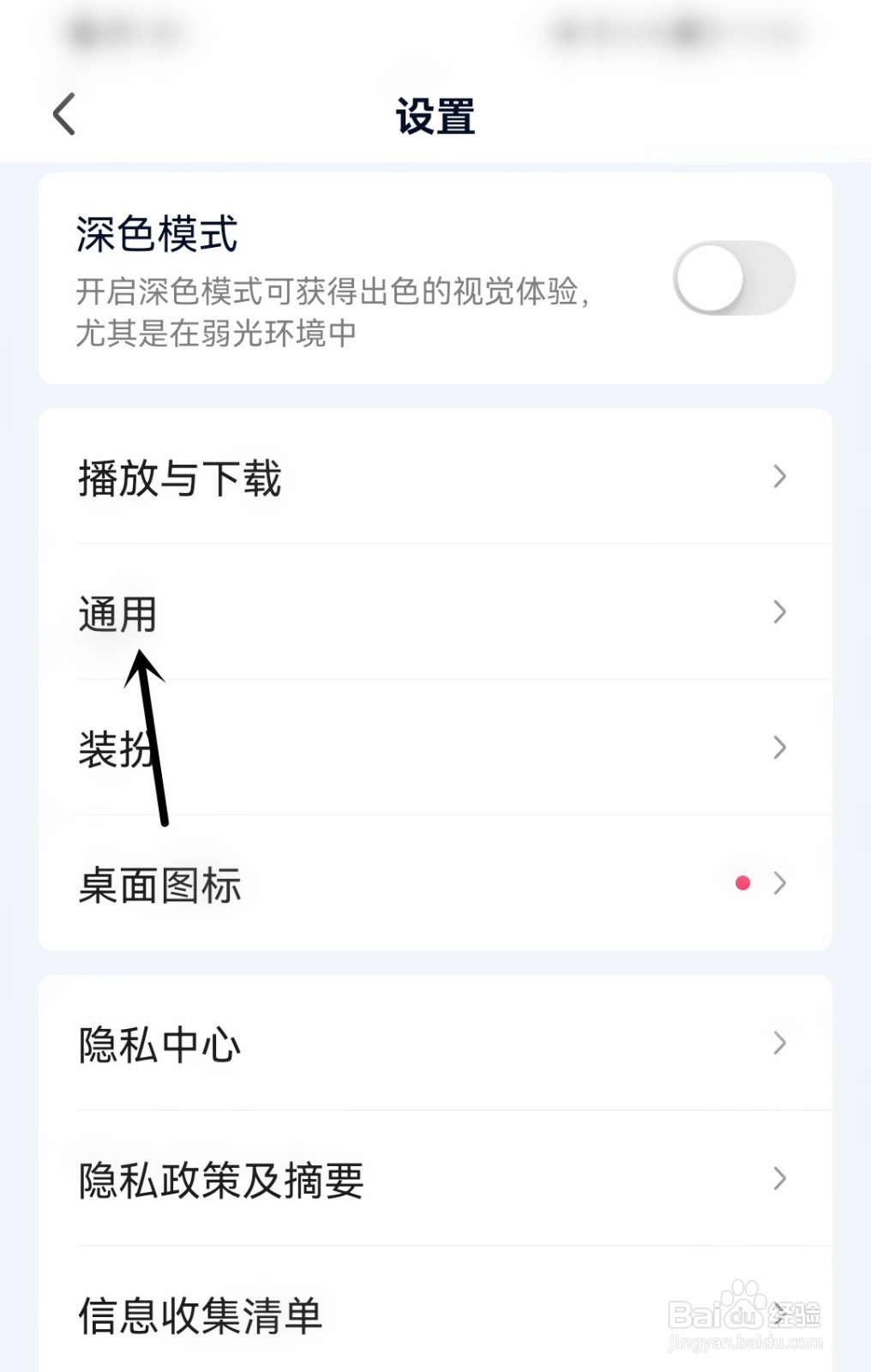
Task: Open the 通用 settings row
Action: click(116, 611)
